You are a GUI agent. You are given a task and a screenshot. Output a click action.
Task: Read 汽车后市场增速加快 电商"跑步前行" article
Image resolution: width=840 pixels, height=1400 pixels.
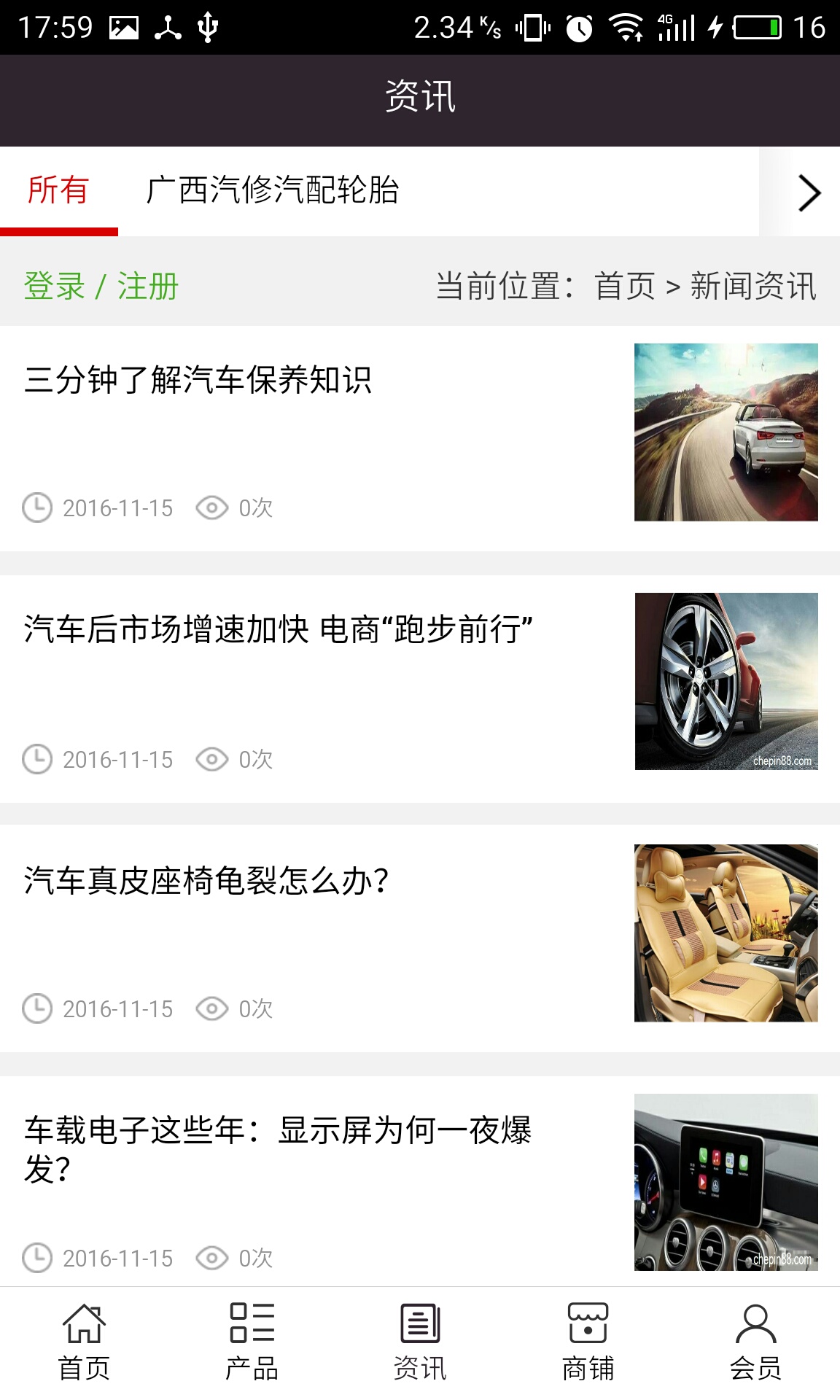(x=278, y=629)
